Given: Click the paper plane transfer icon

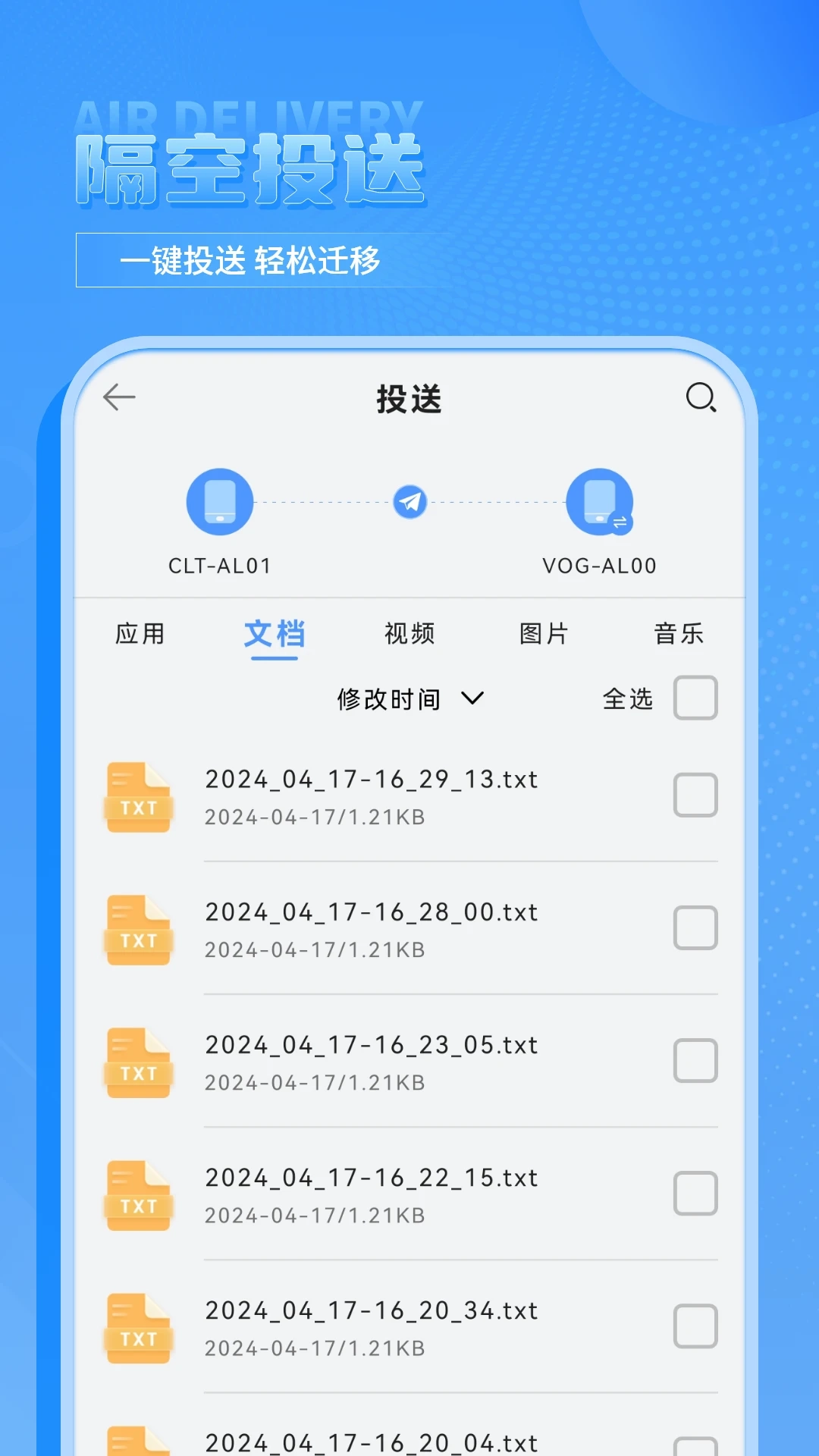Looking at the screenshot, I should click(409, 502).
